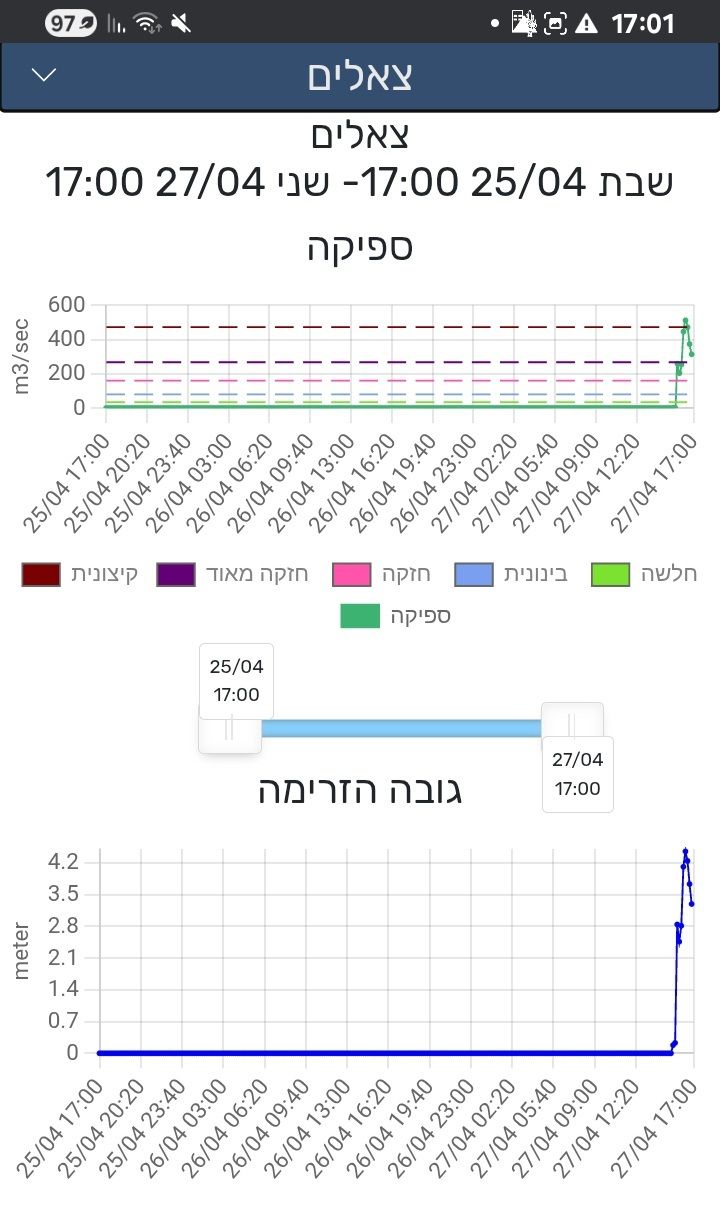Tap the range slider start handle 25/04
The width and height of the screenshot is (720, 1213).
[230, 728]
